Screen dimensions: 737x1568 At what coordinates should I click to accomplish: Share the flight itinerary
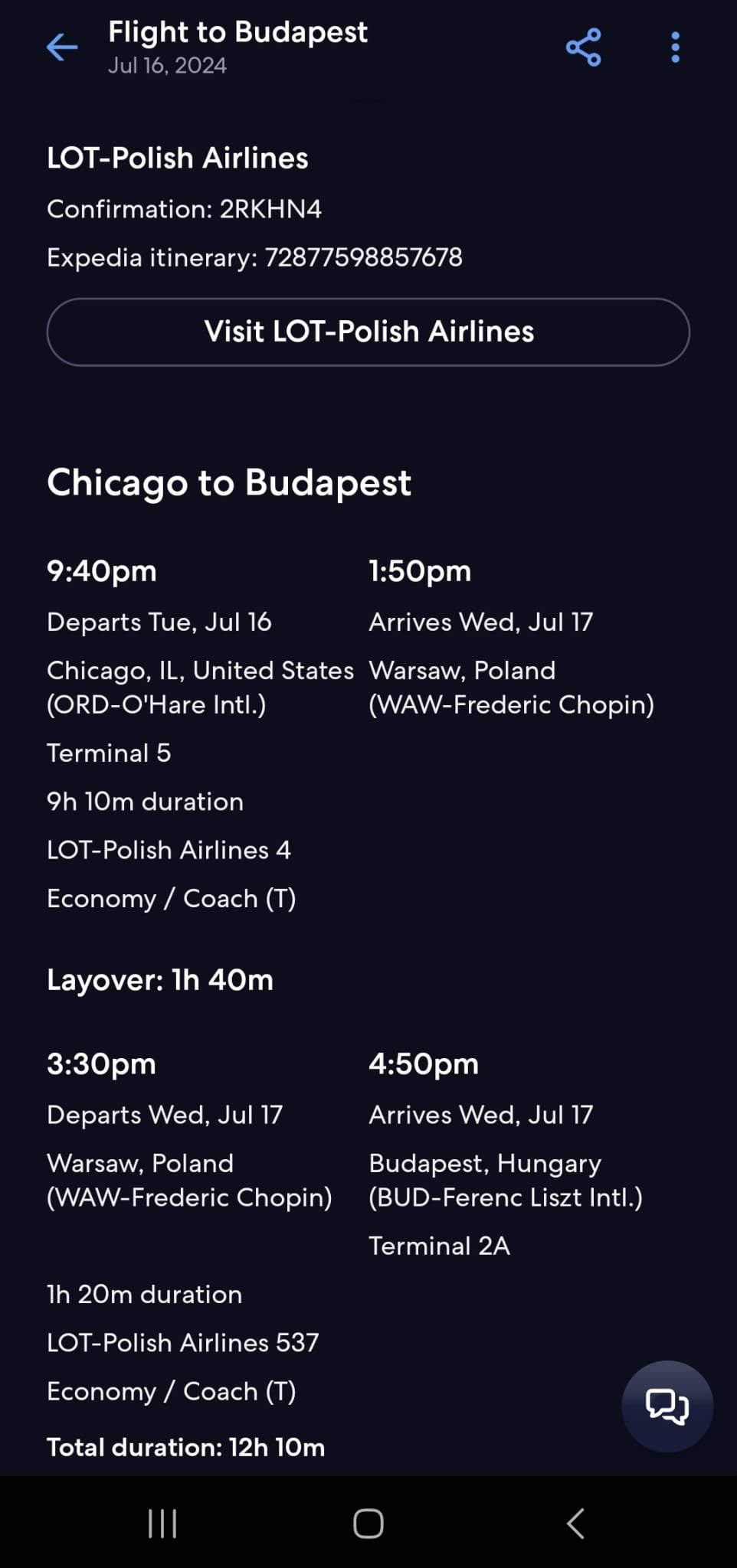[584, 47]
